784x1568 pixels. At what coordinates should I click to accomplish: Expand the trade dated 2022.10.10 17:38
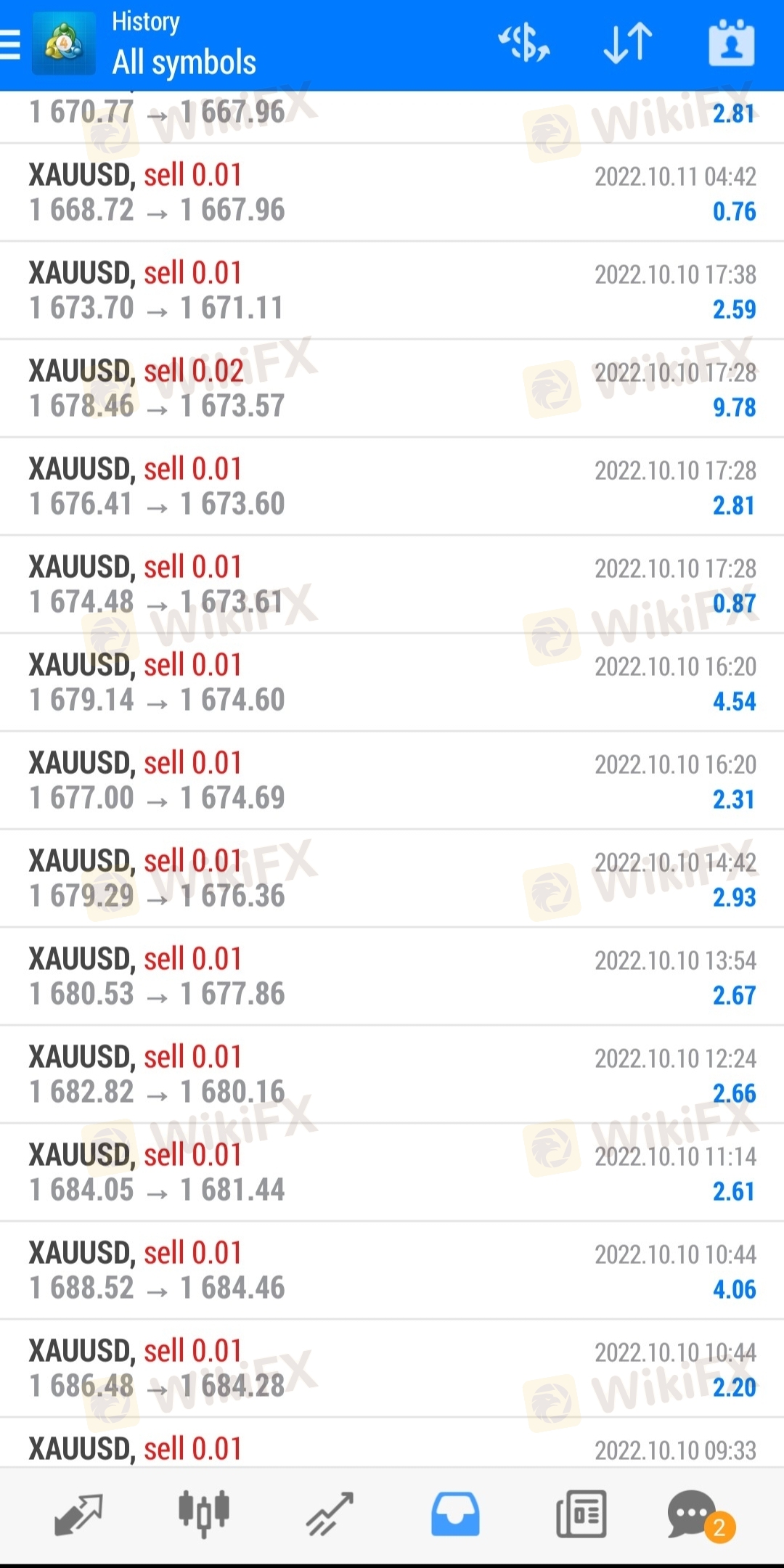(392, 291)
